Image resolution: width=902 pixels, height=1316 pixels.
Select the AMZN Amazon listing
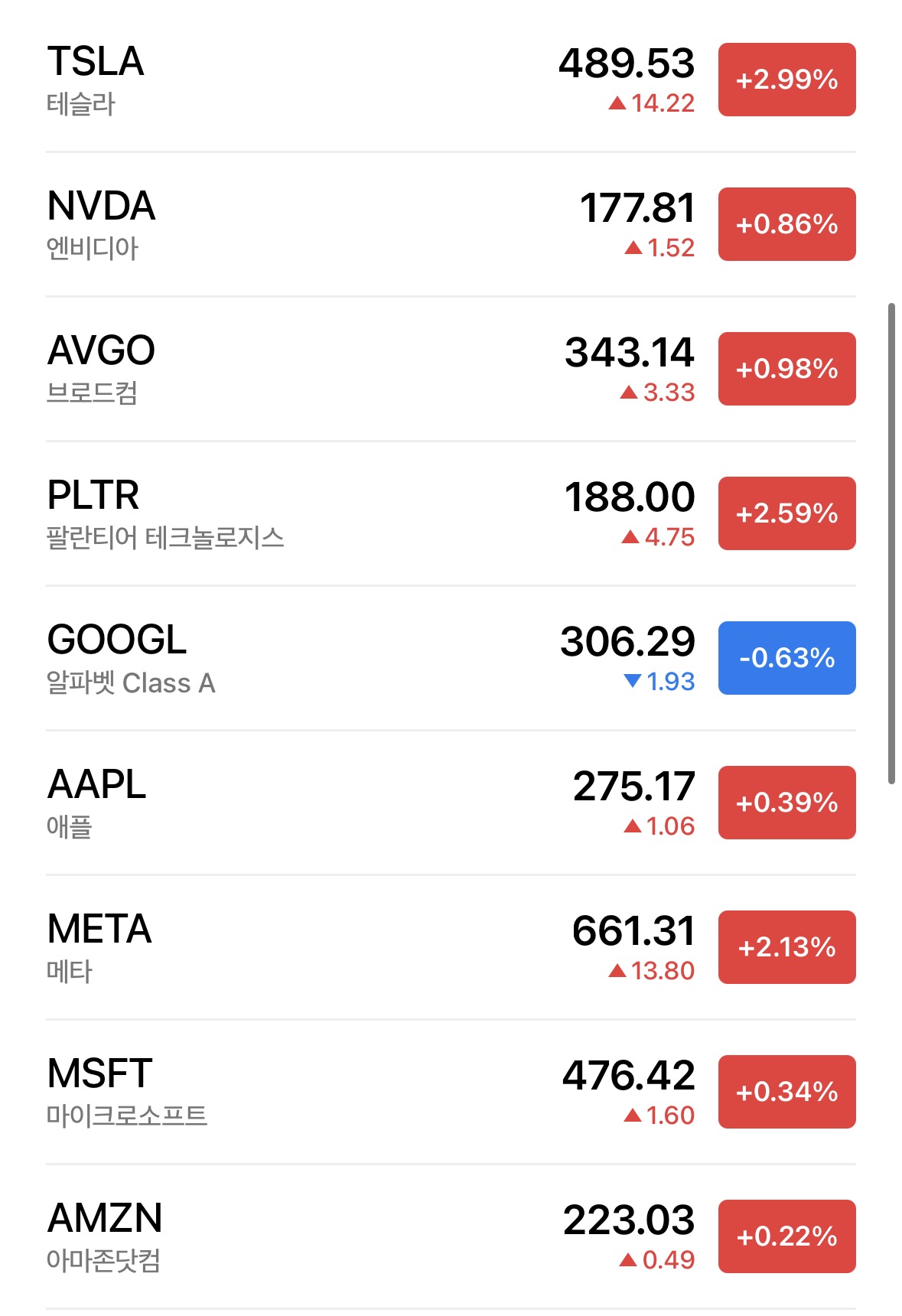pyautogui.click(x=451, y=1236)
